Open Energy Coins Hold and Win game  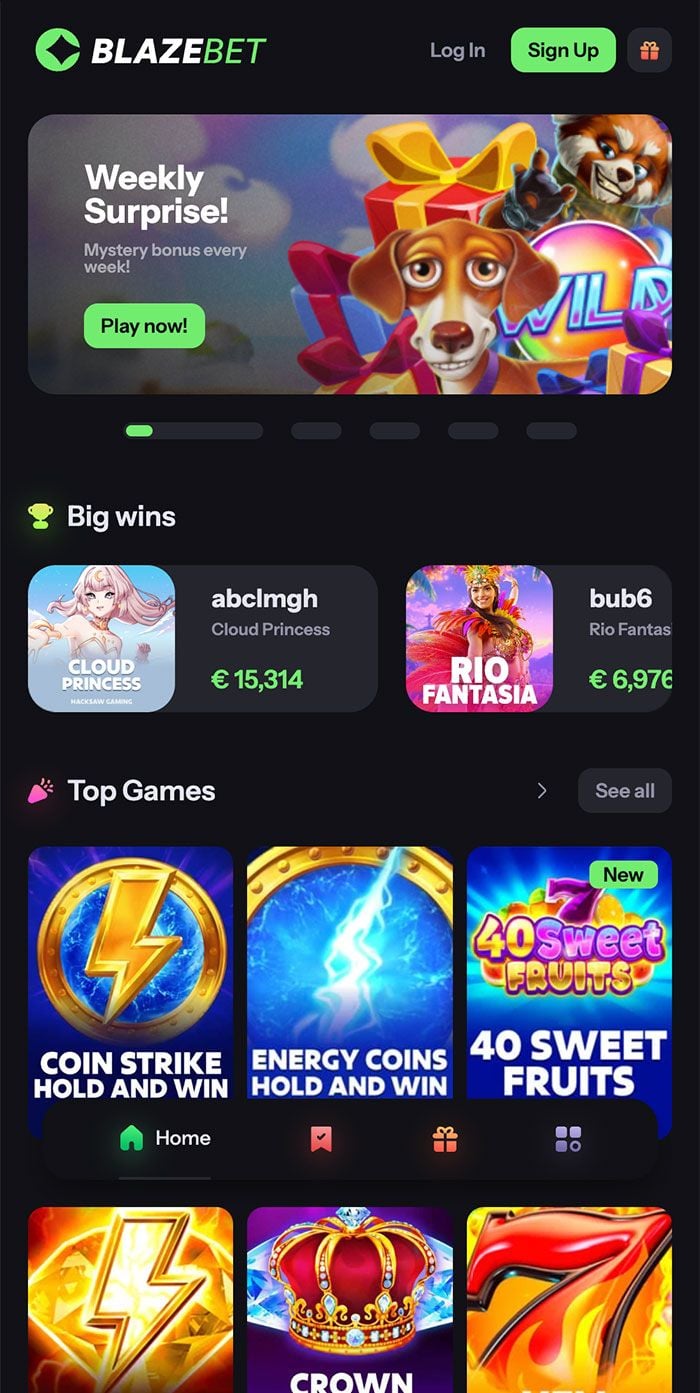pyautogui.click(x=349, y=972)
